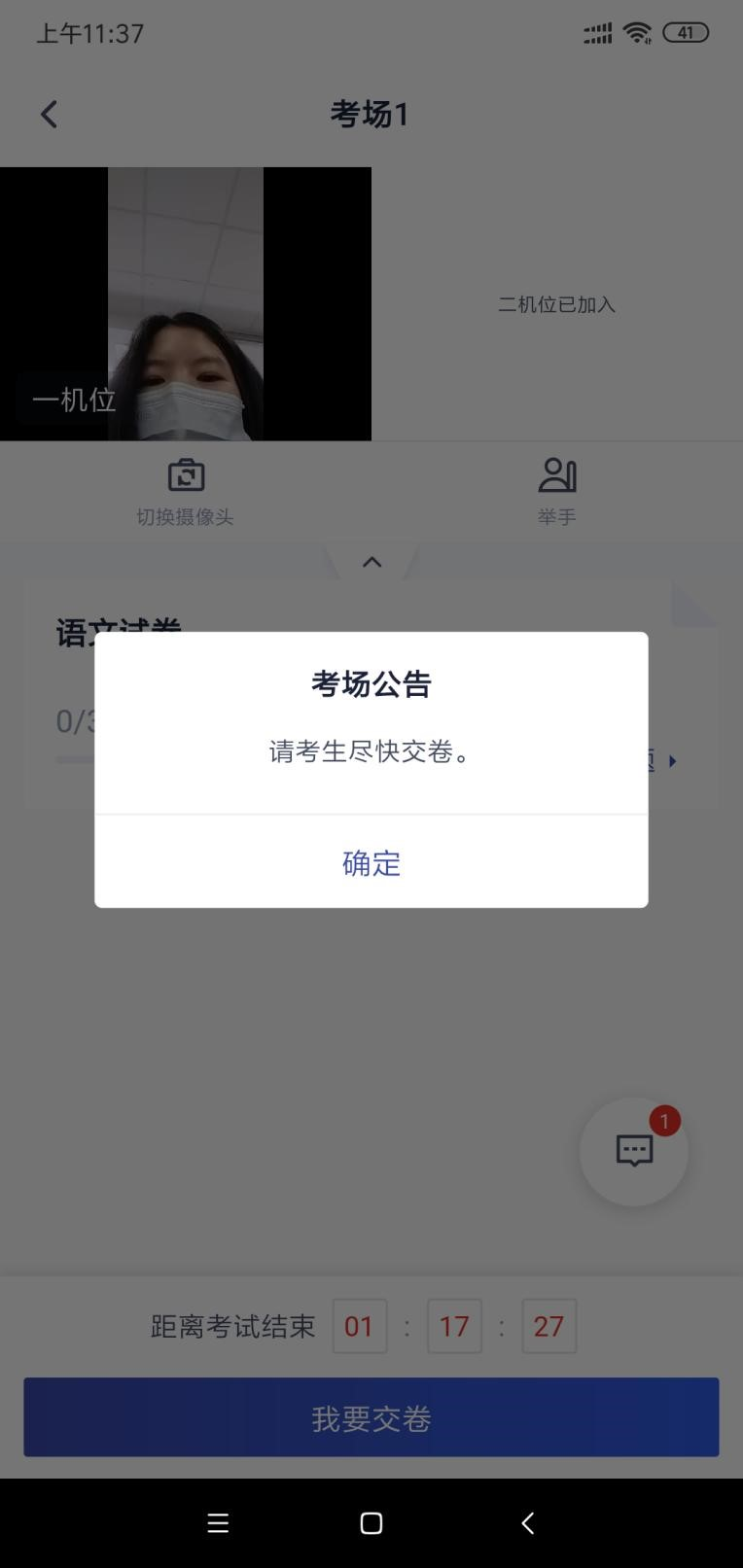The width and height of the screenshot is (743, 1568).
Task: Raise hand using 举手
Action: click(x=556, y=491)
